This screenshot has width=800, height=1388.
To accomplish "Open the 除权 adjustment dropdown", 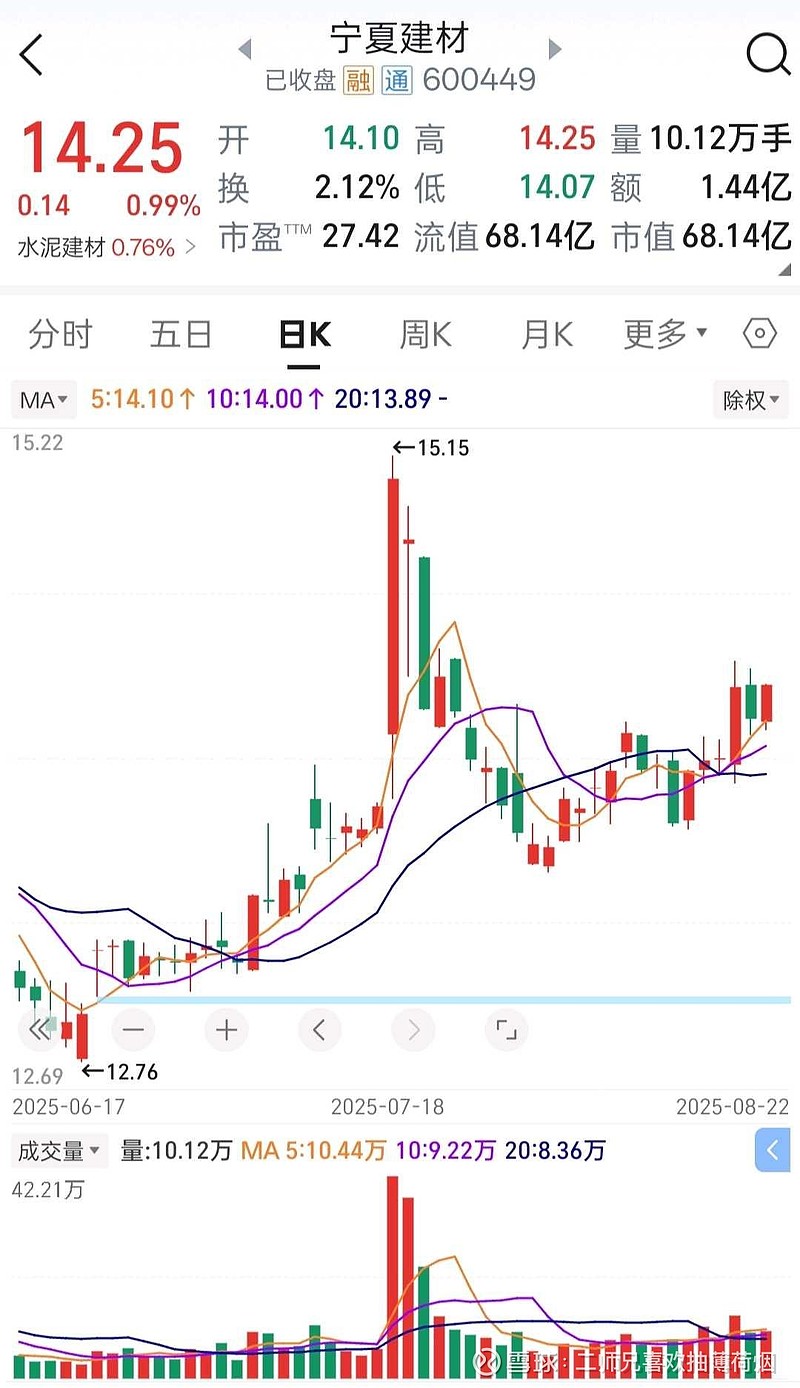I will click(x=751, y=400).
